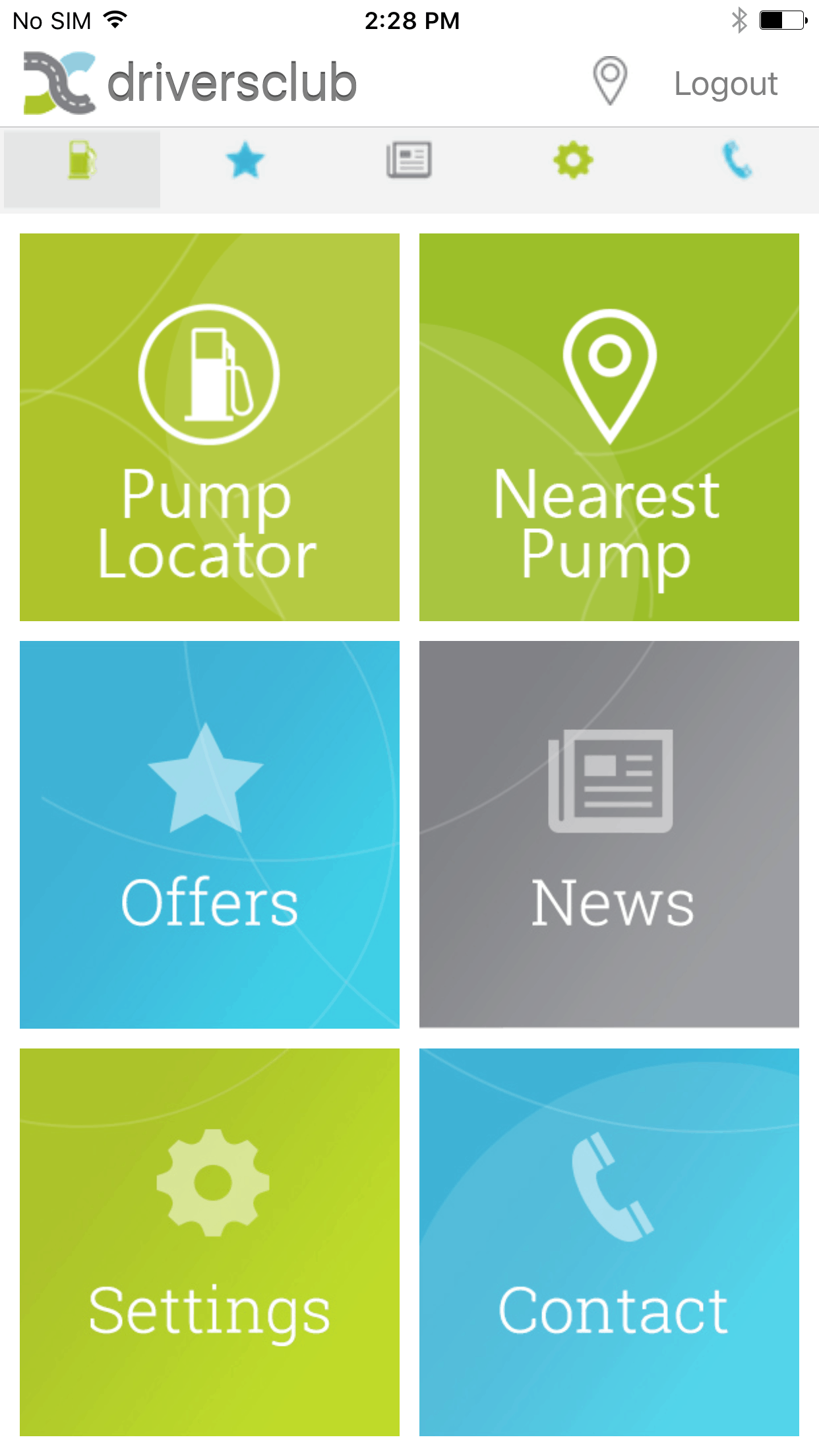Open the Contact tile
This screenshot has height=1456, width=819.
(x=609, y=1242)
